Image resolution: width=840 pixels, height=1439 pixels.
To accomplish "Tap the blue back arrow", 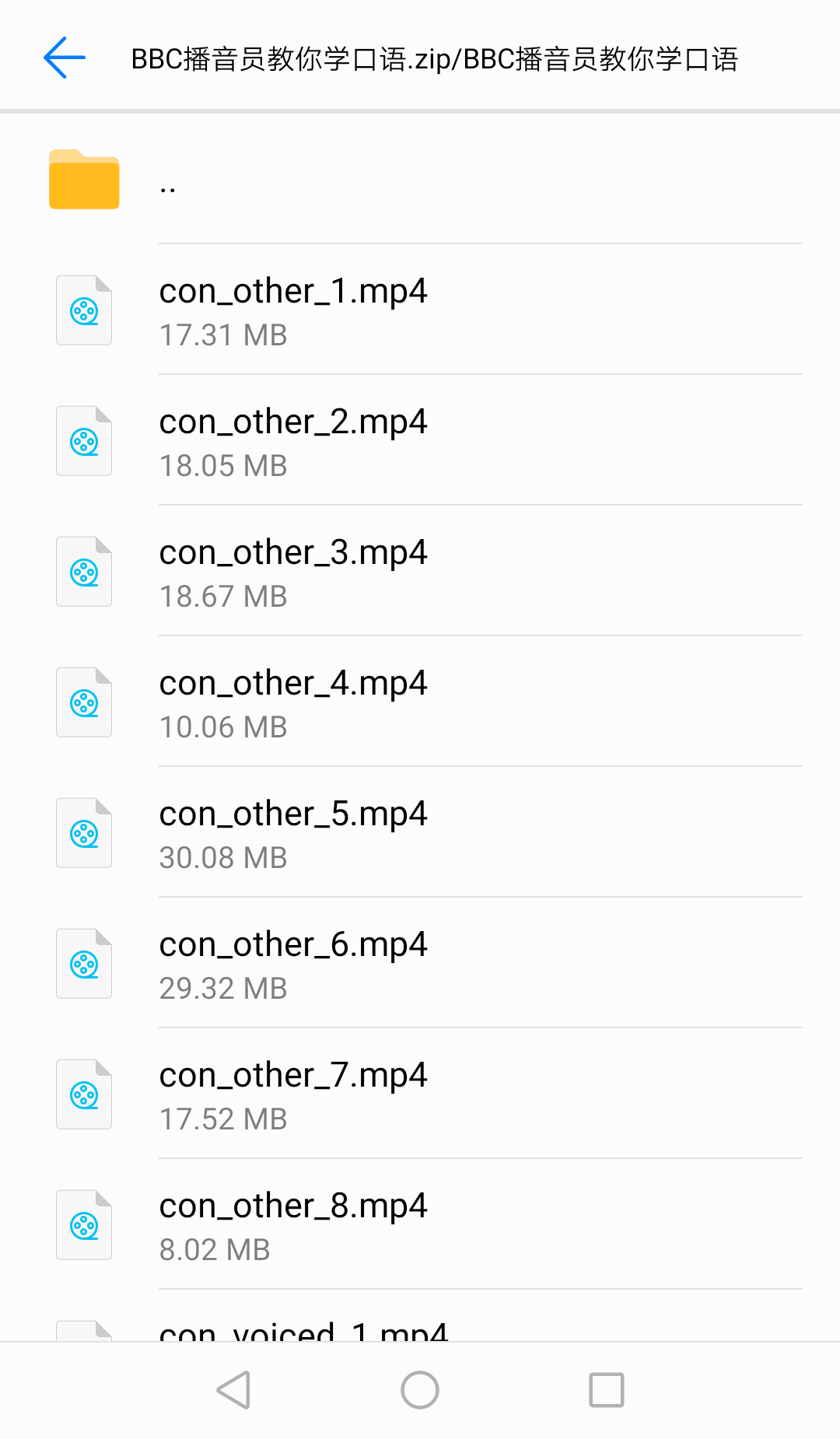I will (64, 58).
